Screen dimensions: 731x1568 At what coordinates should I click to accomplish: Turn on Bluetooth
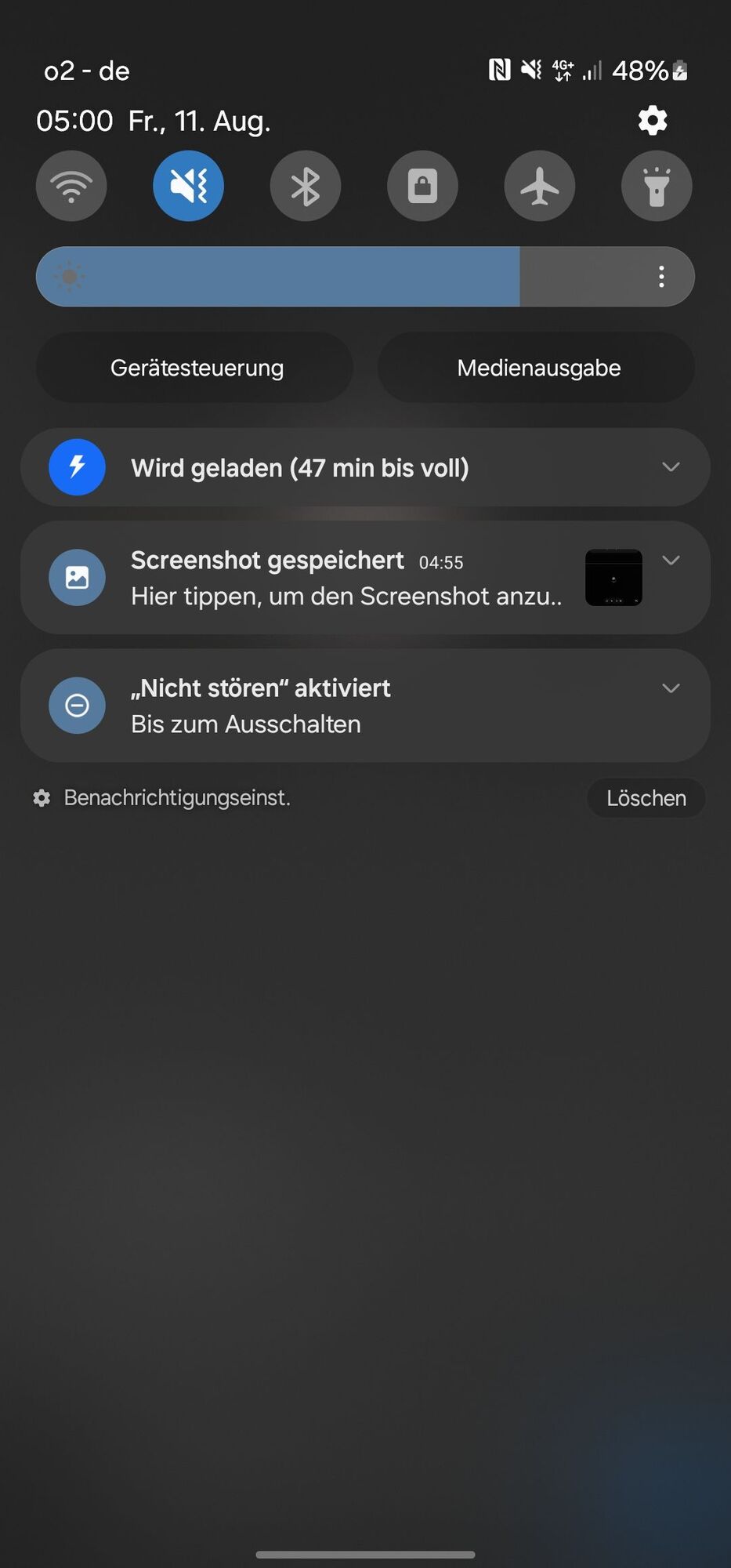coord(305,186)
